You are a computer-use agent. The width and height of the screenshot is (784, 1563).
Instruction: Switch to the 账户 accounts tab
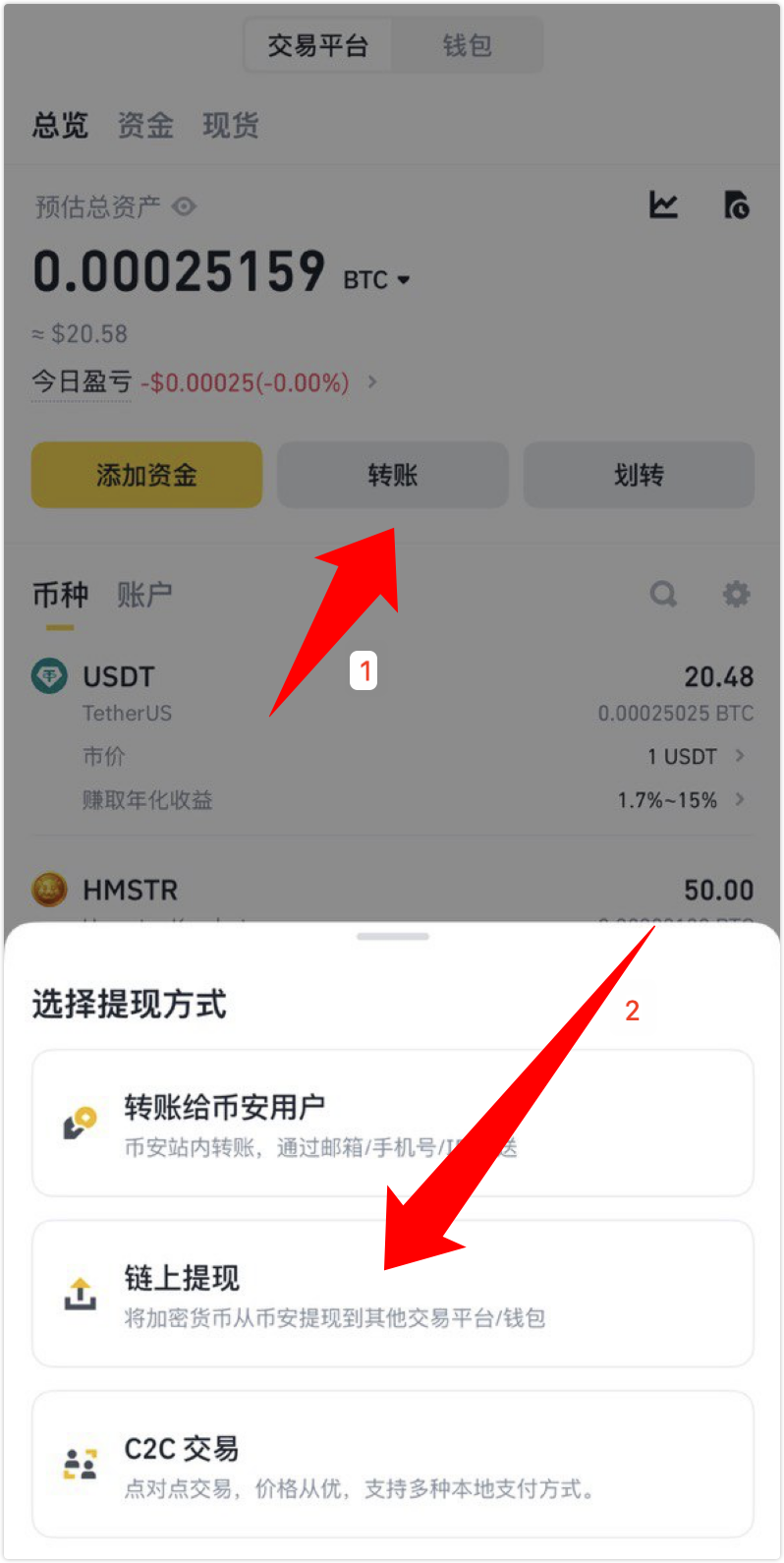(x=144, y=595)
